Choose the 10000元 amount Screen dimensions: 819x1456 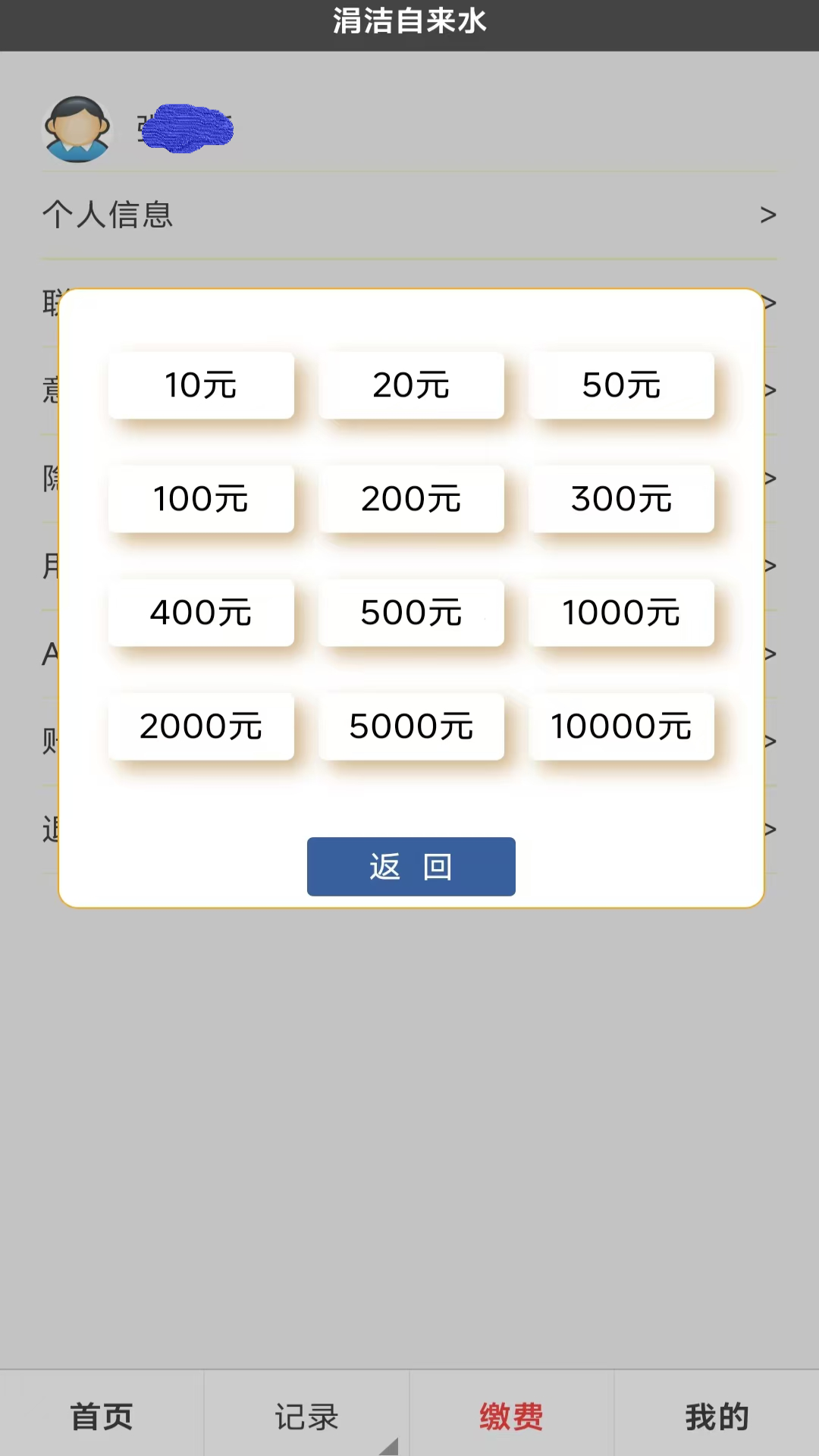pos(621,726)
